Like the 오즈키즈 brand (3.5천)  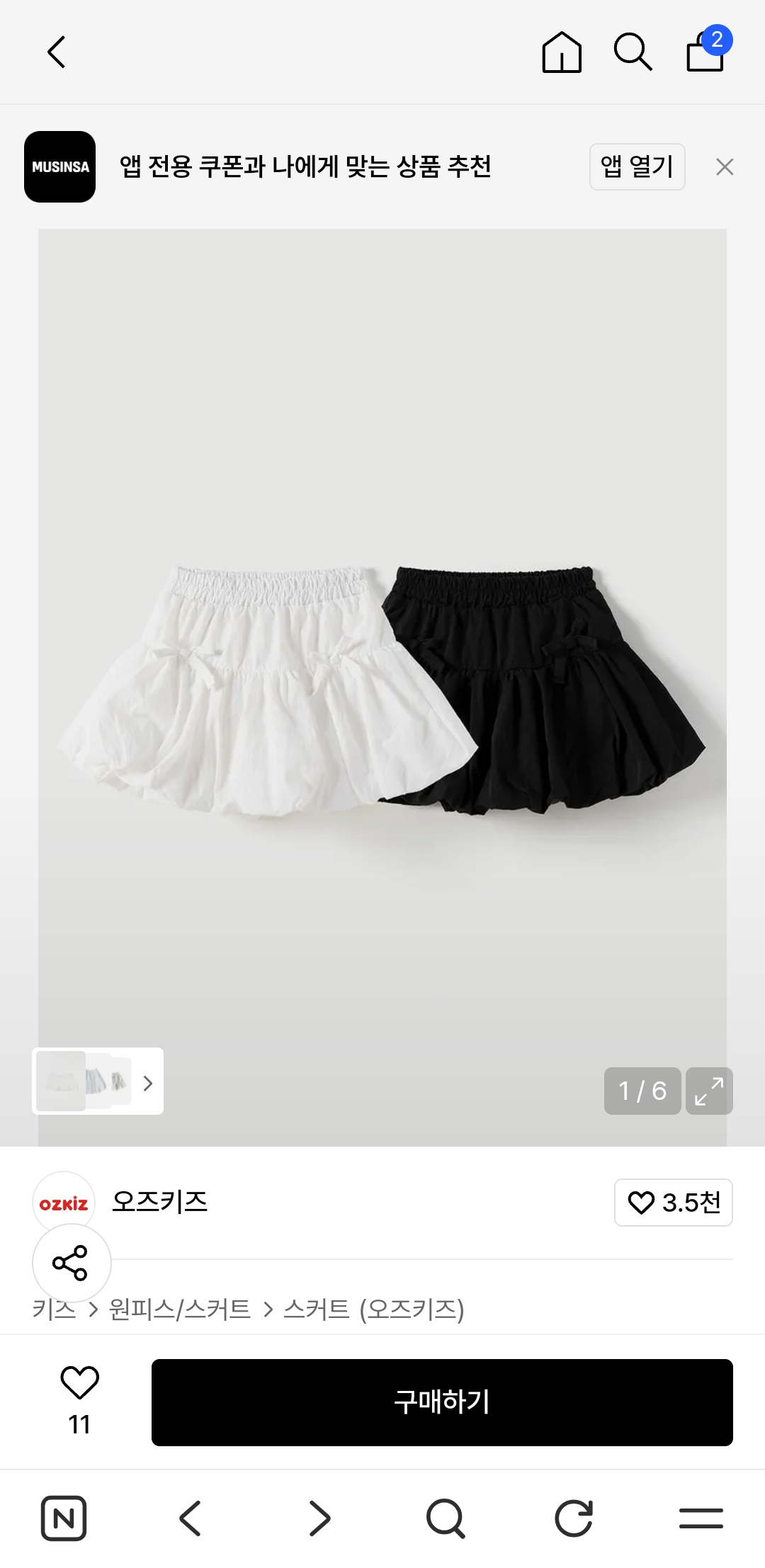(x=673, y=1203)
